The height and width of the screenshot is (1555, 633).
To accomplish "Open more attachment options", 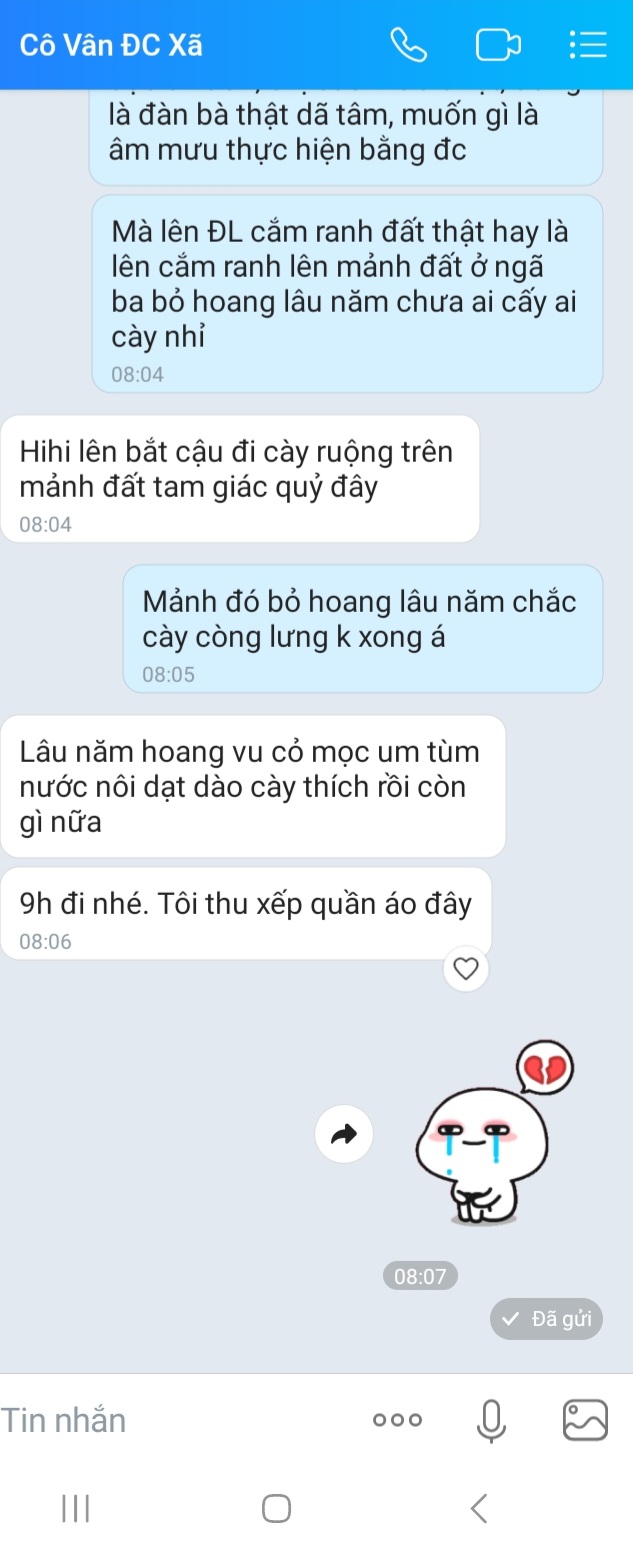I will pyautogui.click(x=397, y=1420).
